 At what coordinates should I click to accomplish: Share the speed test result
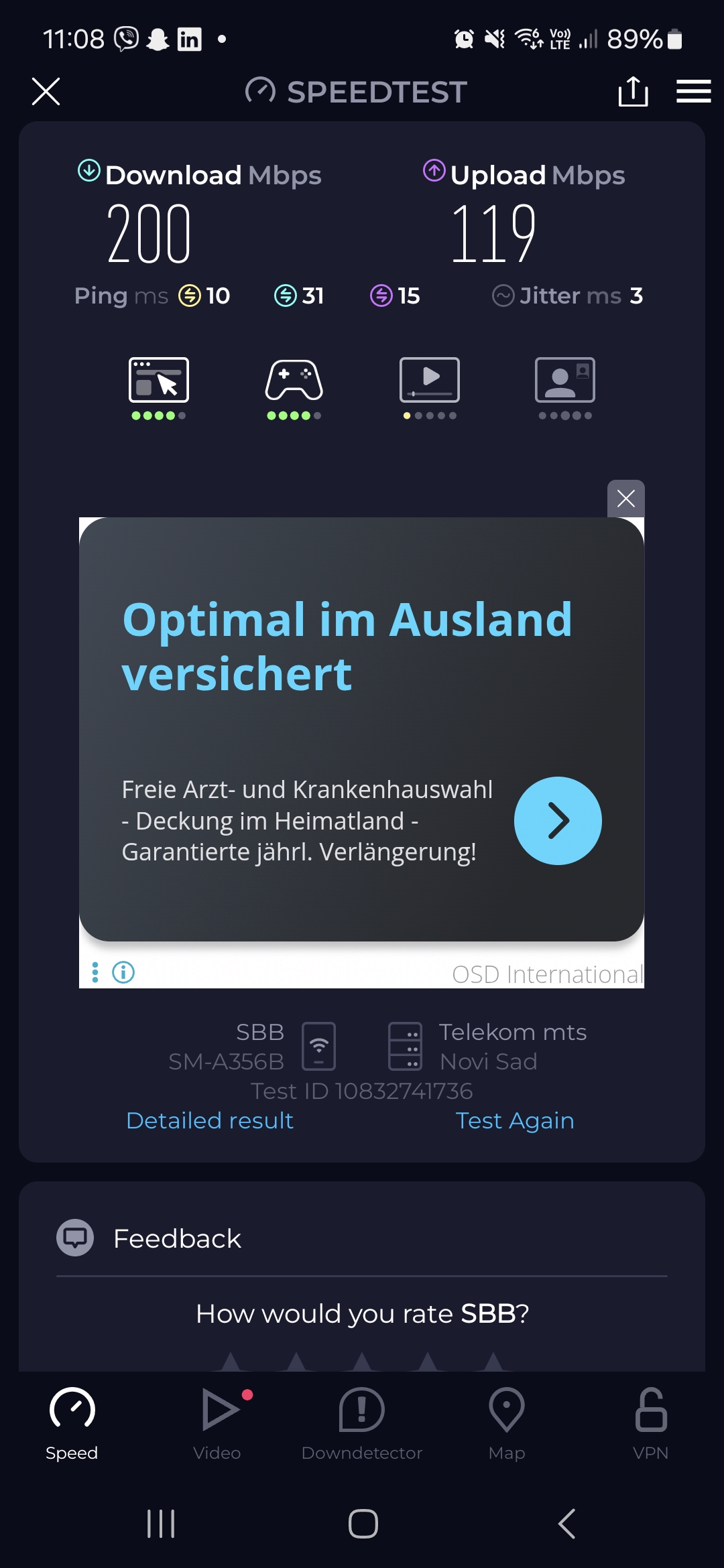633,92
